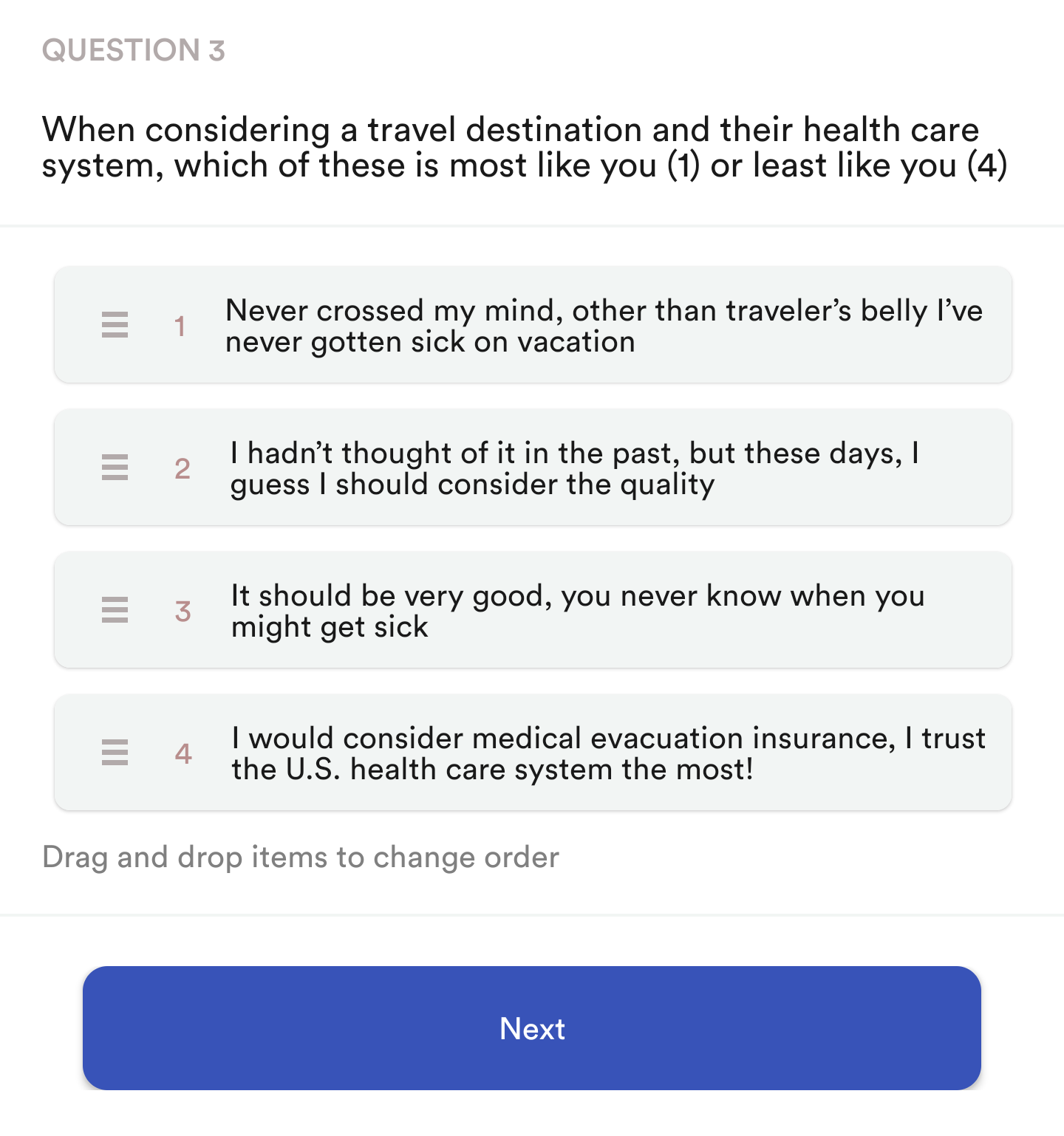Tap the 'It should be very good' card
This screenshot has height=1136, width=1064.
click(x=532, y=610)
